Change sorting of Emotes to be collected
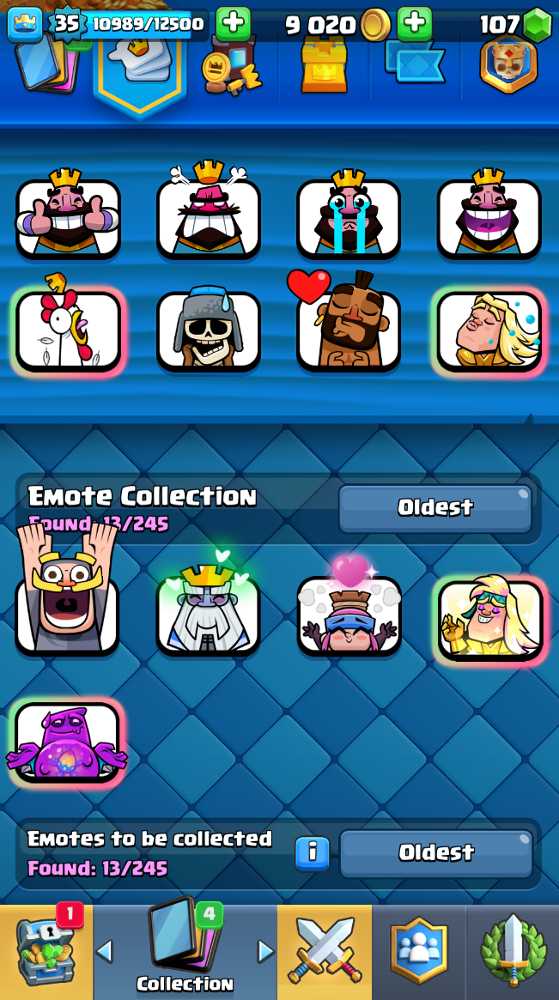Viewport: 559px width, 1000px height. point(436,853)
